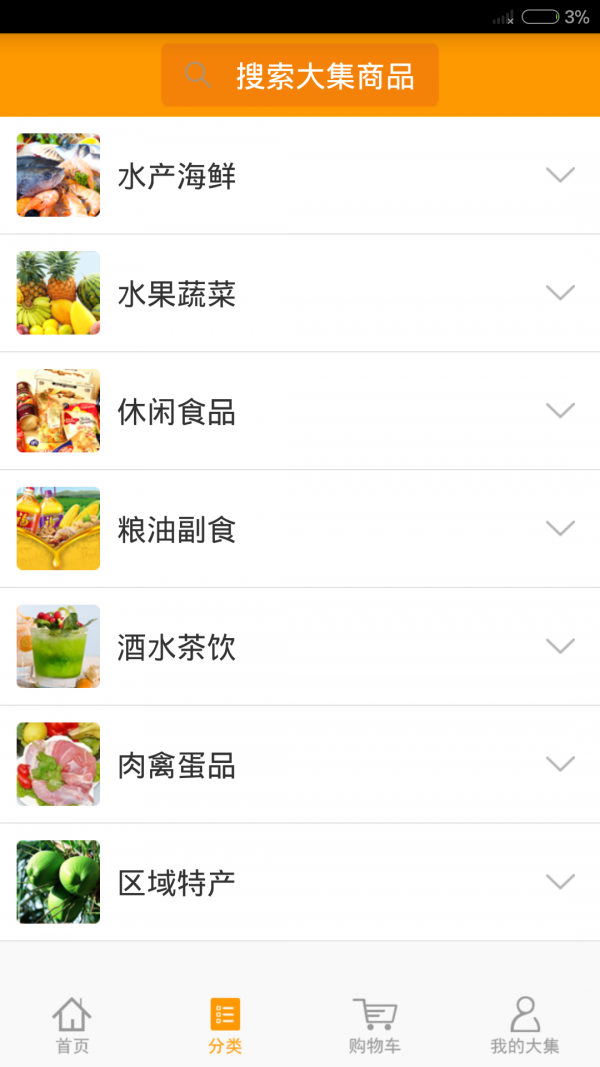Image resolution: width=600 pixels, height=1067 pixels.
Task: Open the 搜索大集商品 search box
Action: (300, 75)
